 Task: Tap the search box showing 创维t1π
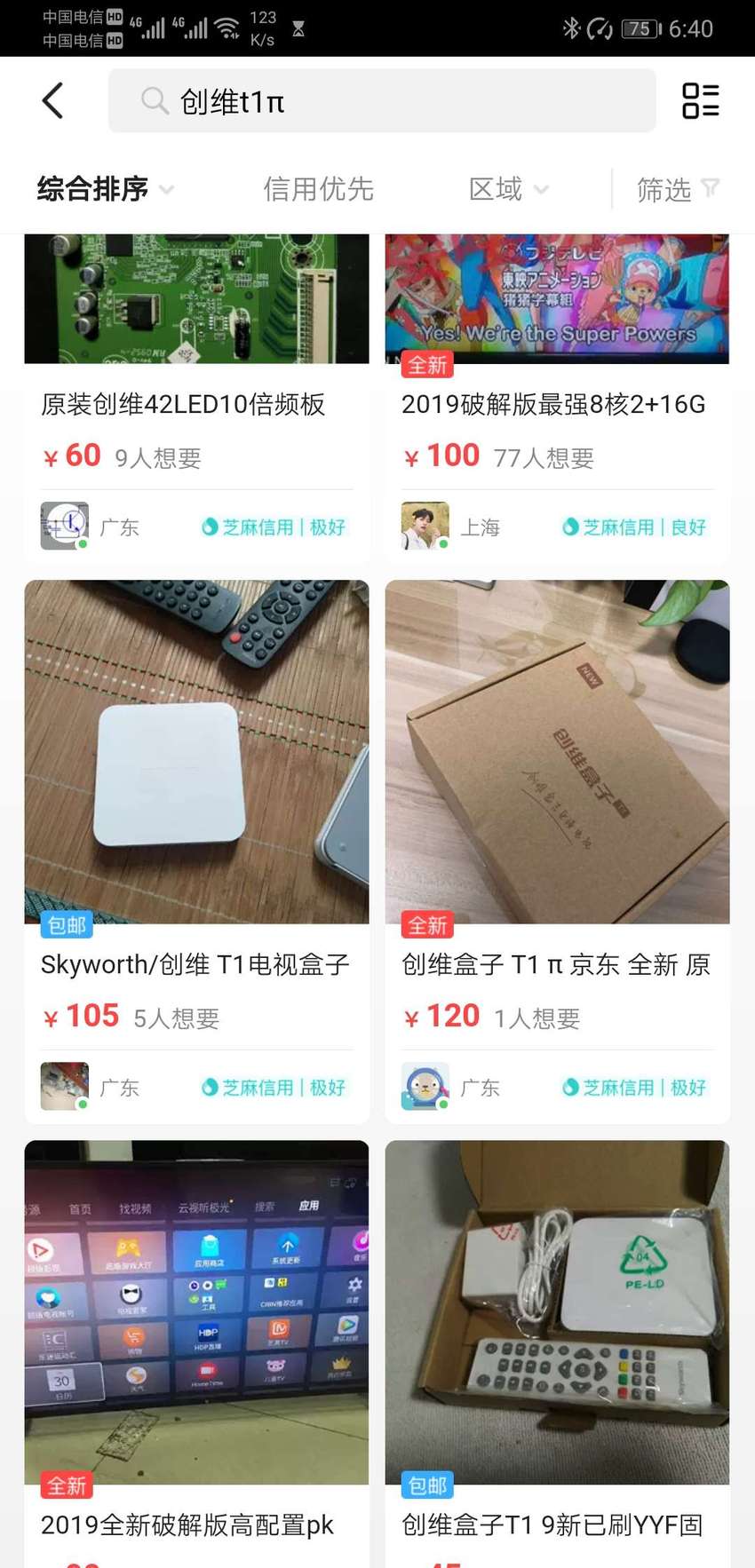pos(382,101)
